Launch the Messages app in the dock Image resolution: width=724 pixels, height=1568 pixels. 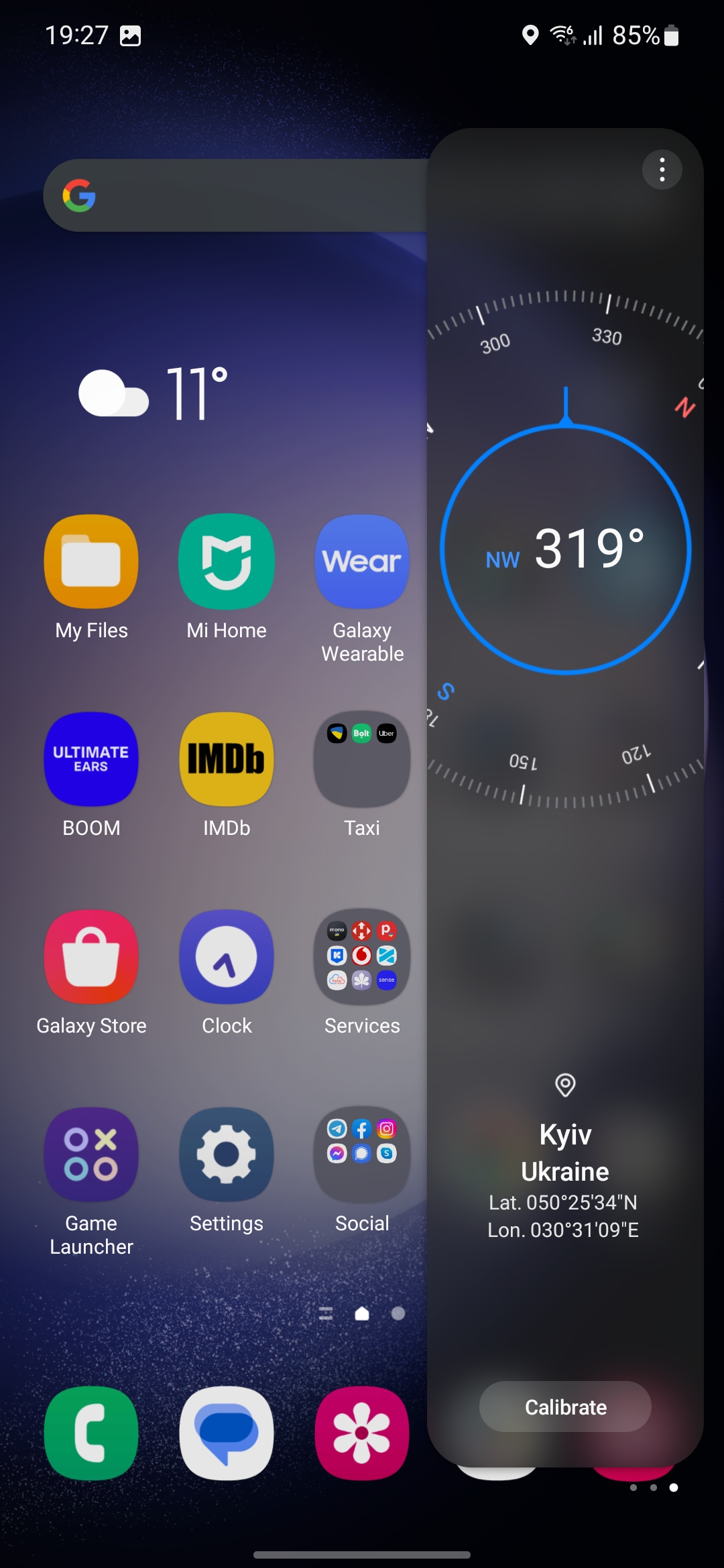click(x=227, y=1433)
